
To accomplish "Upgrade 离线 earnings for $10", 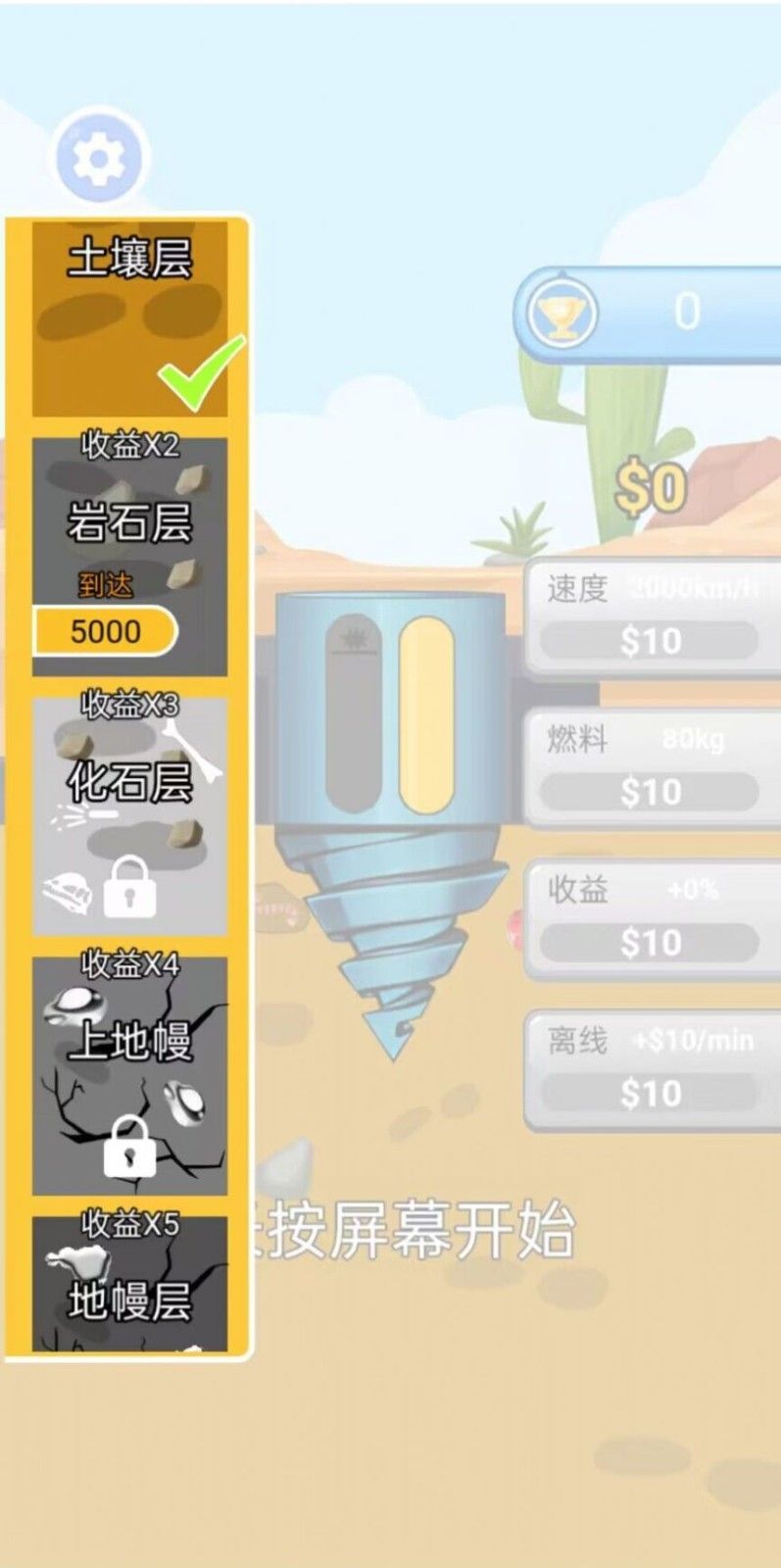I will tap(650, 1092).
